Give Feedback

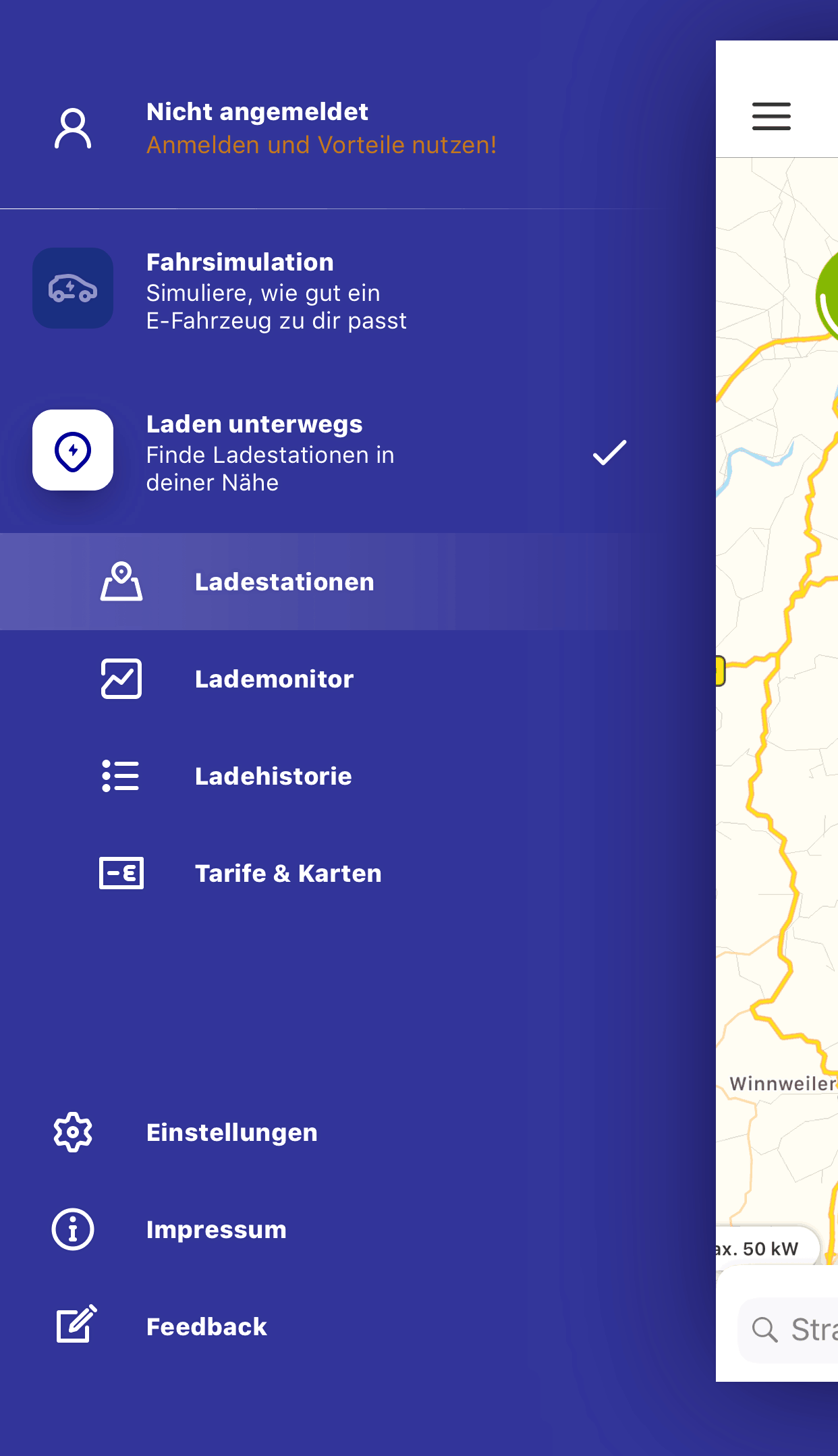coord(331,1326)
